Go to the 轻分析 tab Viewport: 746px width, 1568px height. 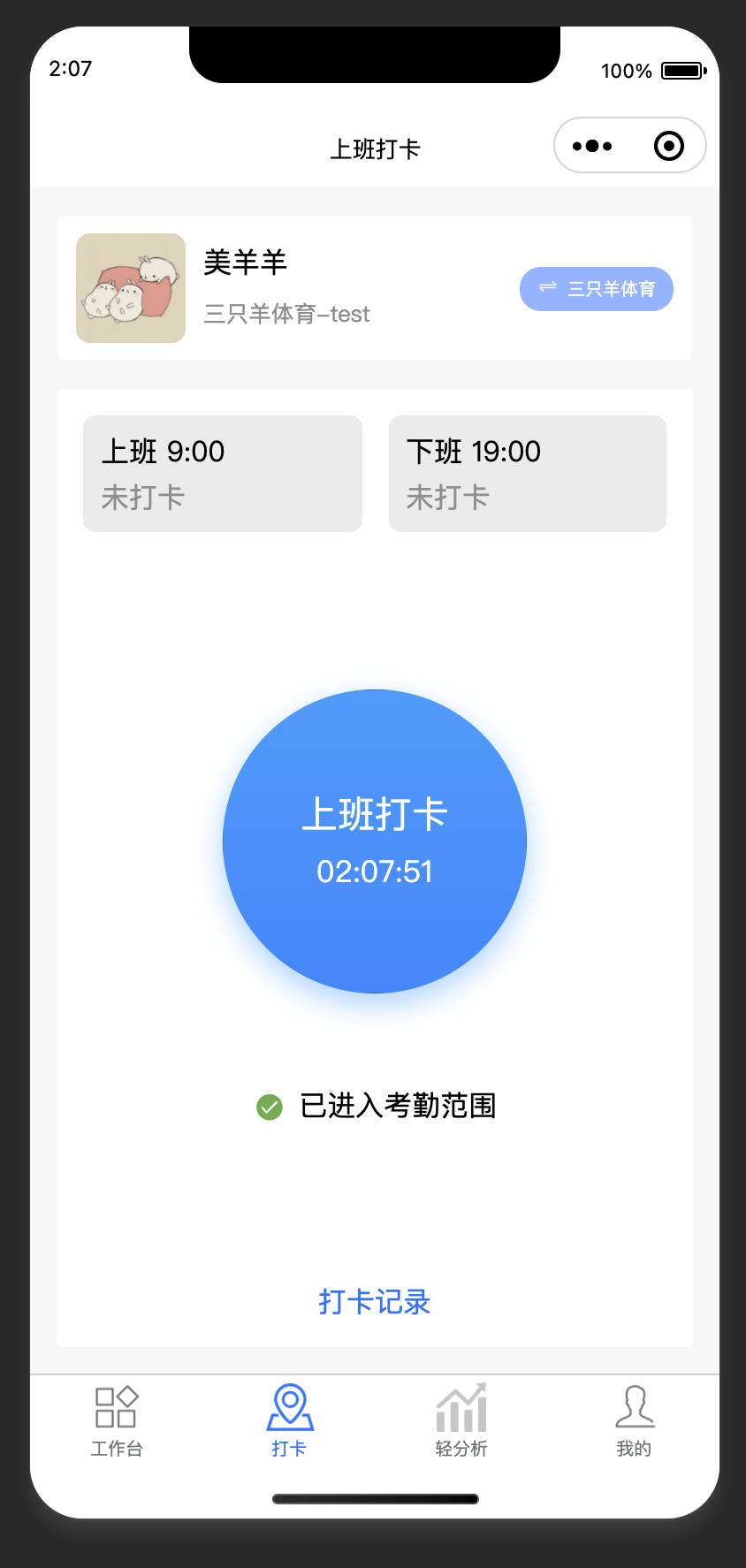[x=461, y=1420]
